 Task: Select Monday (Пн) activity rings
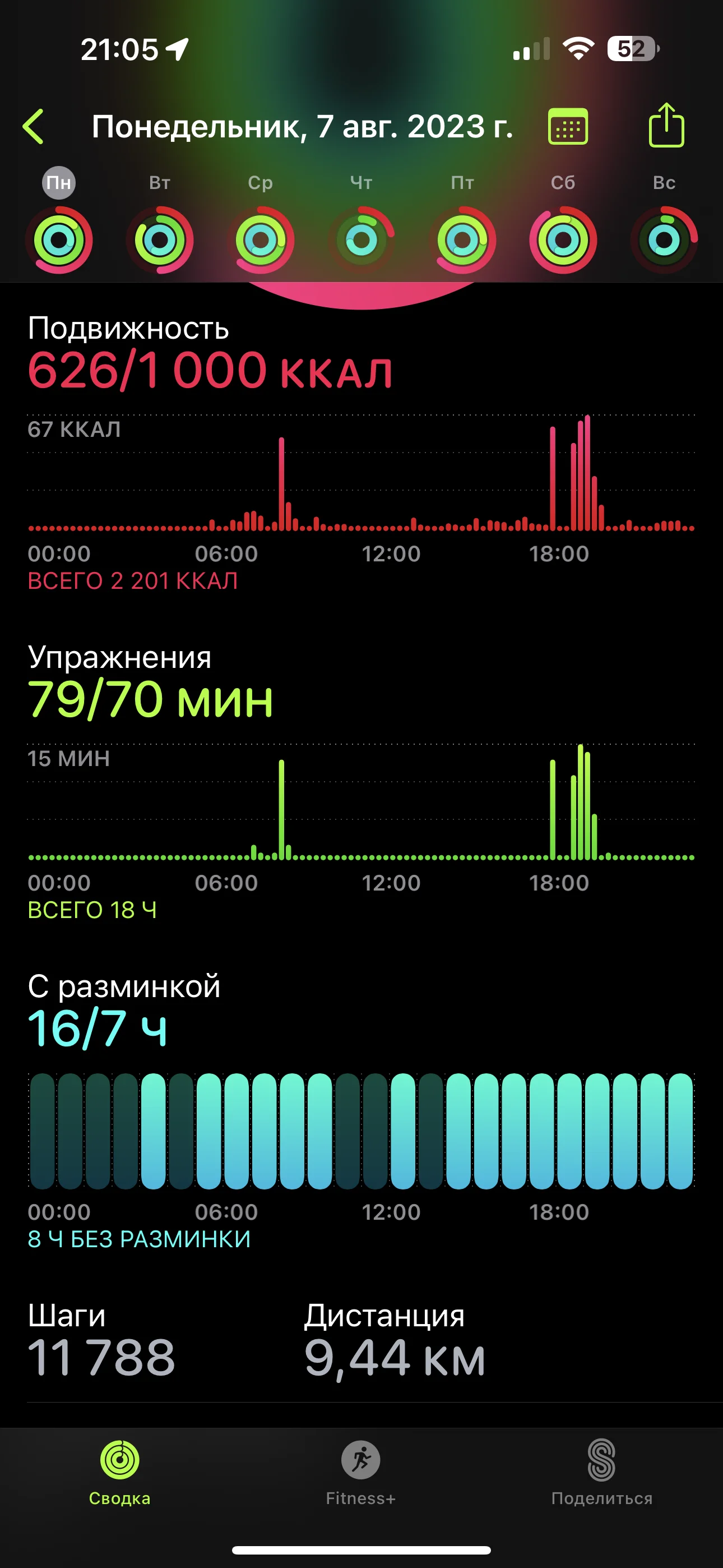point(59,240)
